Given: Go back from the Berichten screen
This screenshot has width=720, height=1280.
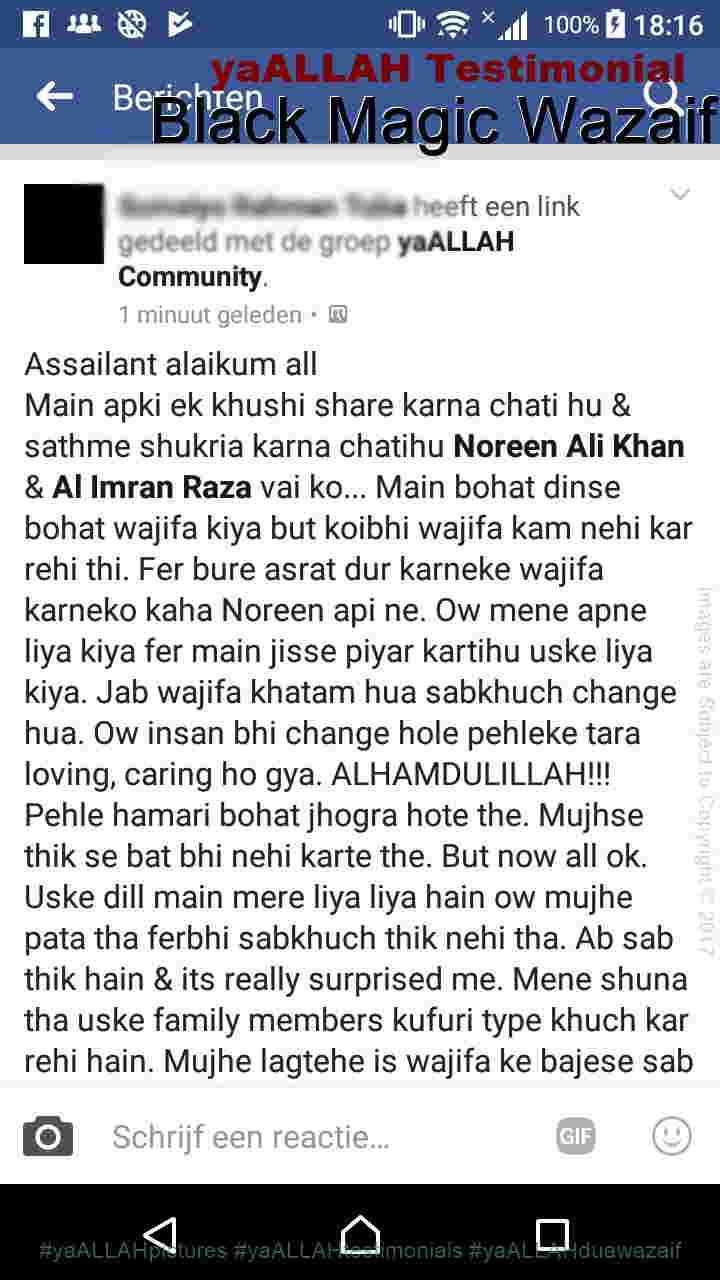Looking at the screenshot, I should point(54,96).
